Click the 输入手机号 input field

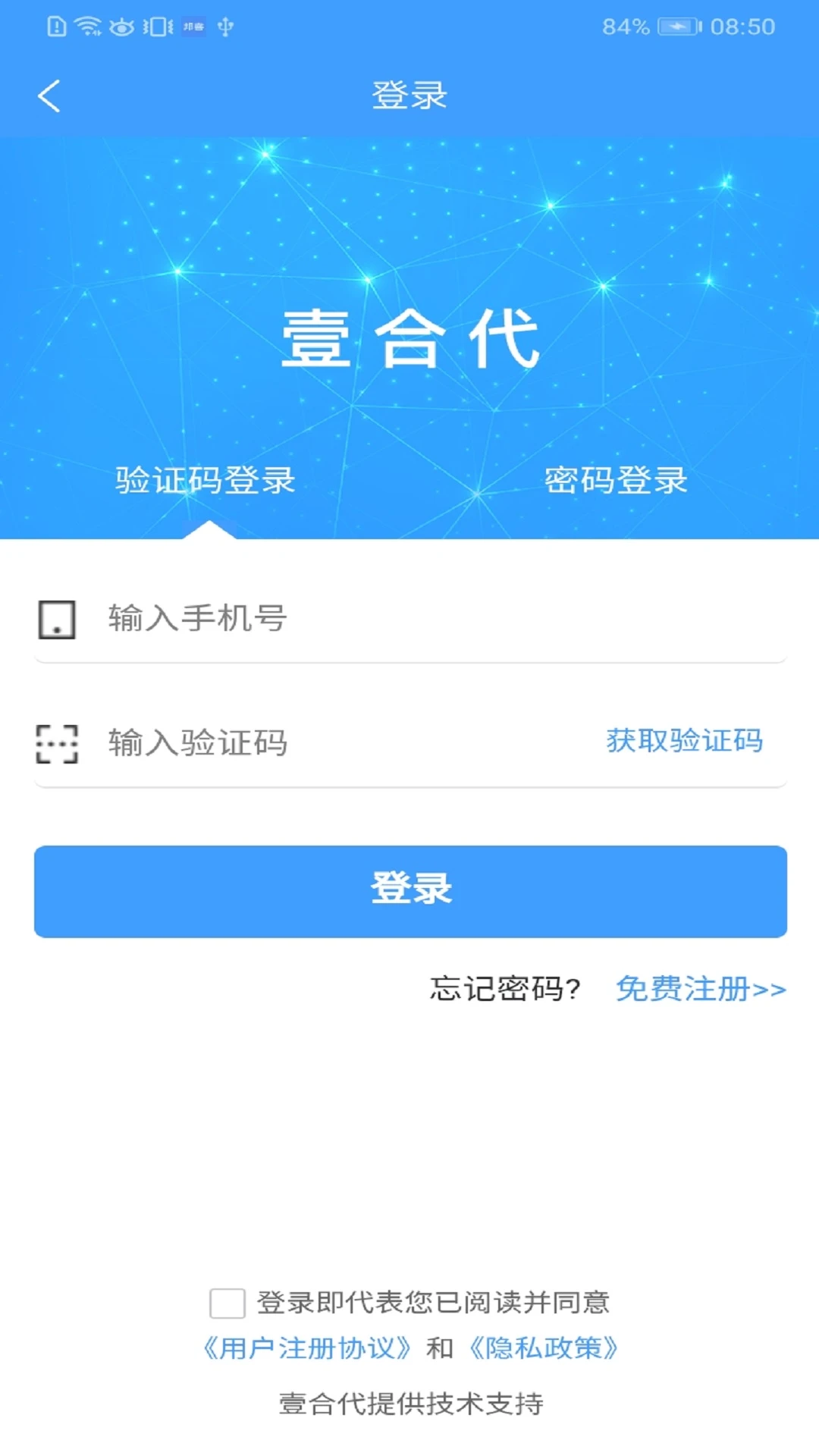(303, 620)
